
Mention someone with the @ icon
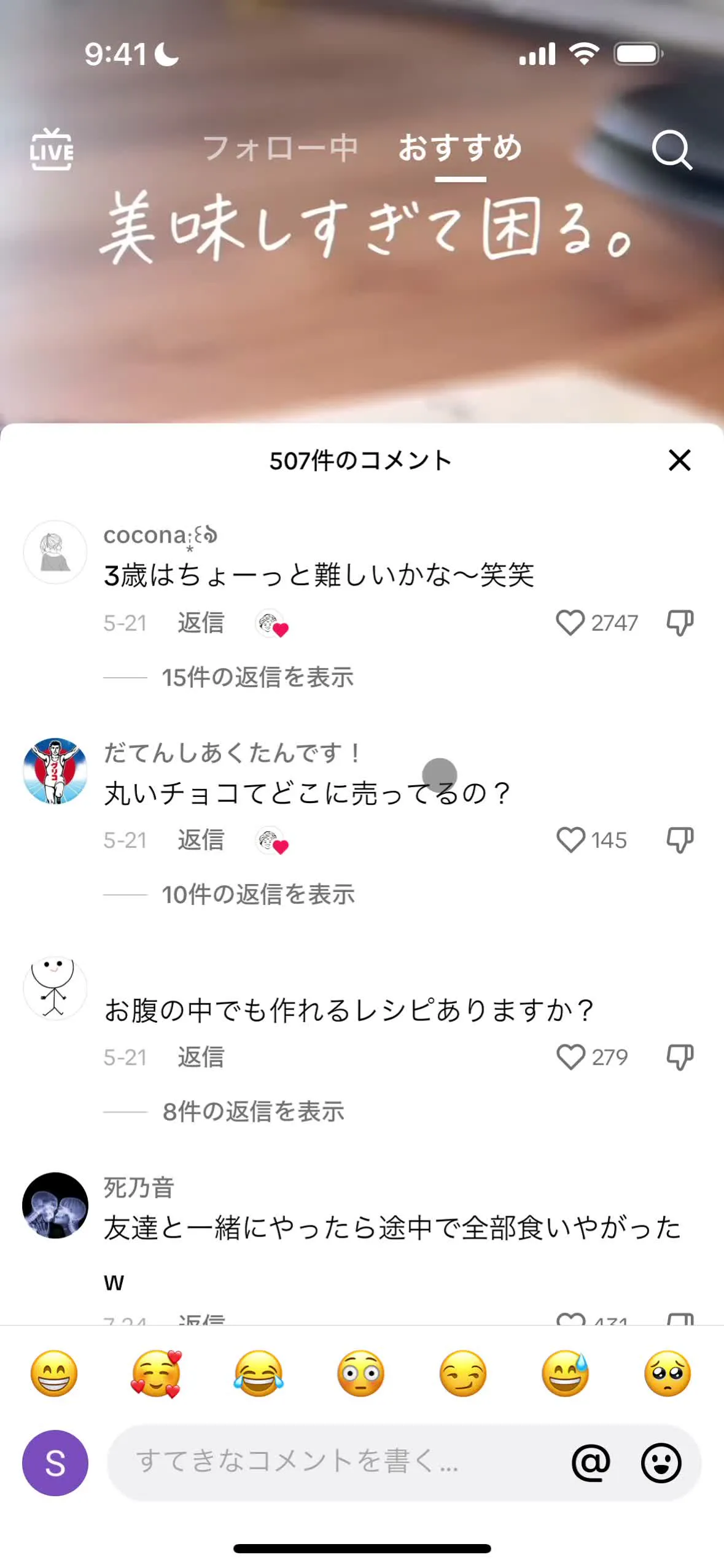(591, 1462)
